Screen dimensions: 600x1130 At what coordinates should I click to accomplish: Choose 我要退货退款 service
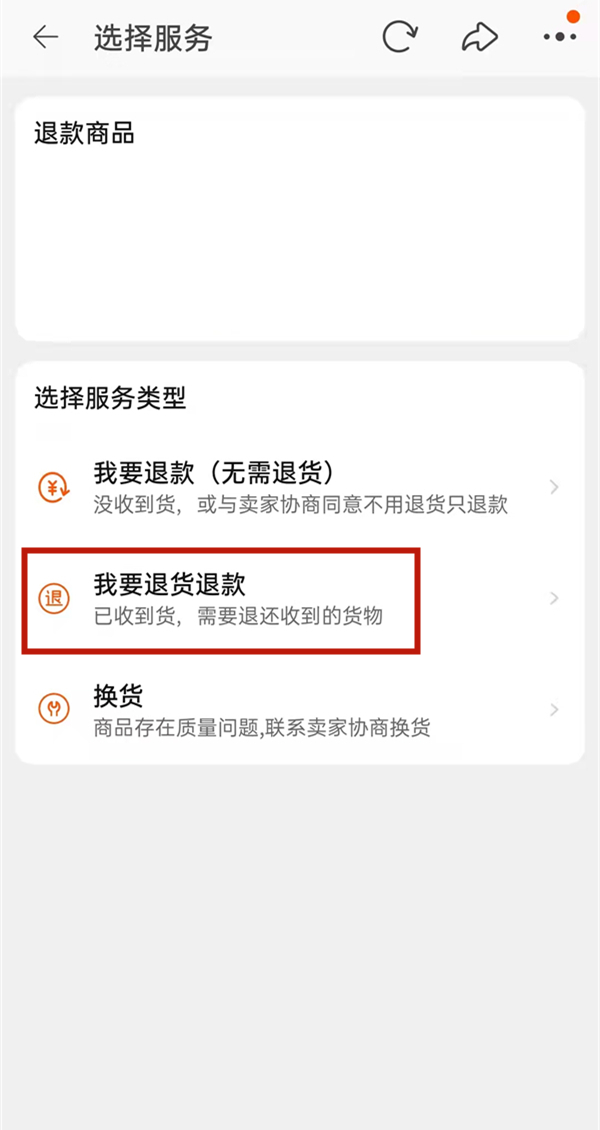click(300, 599)
